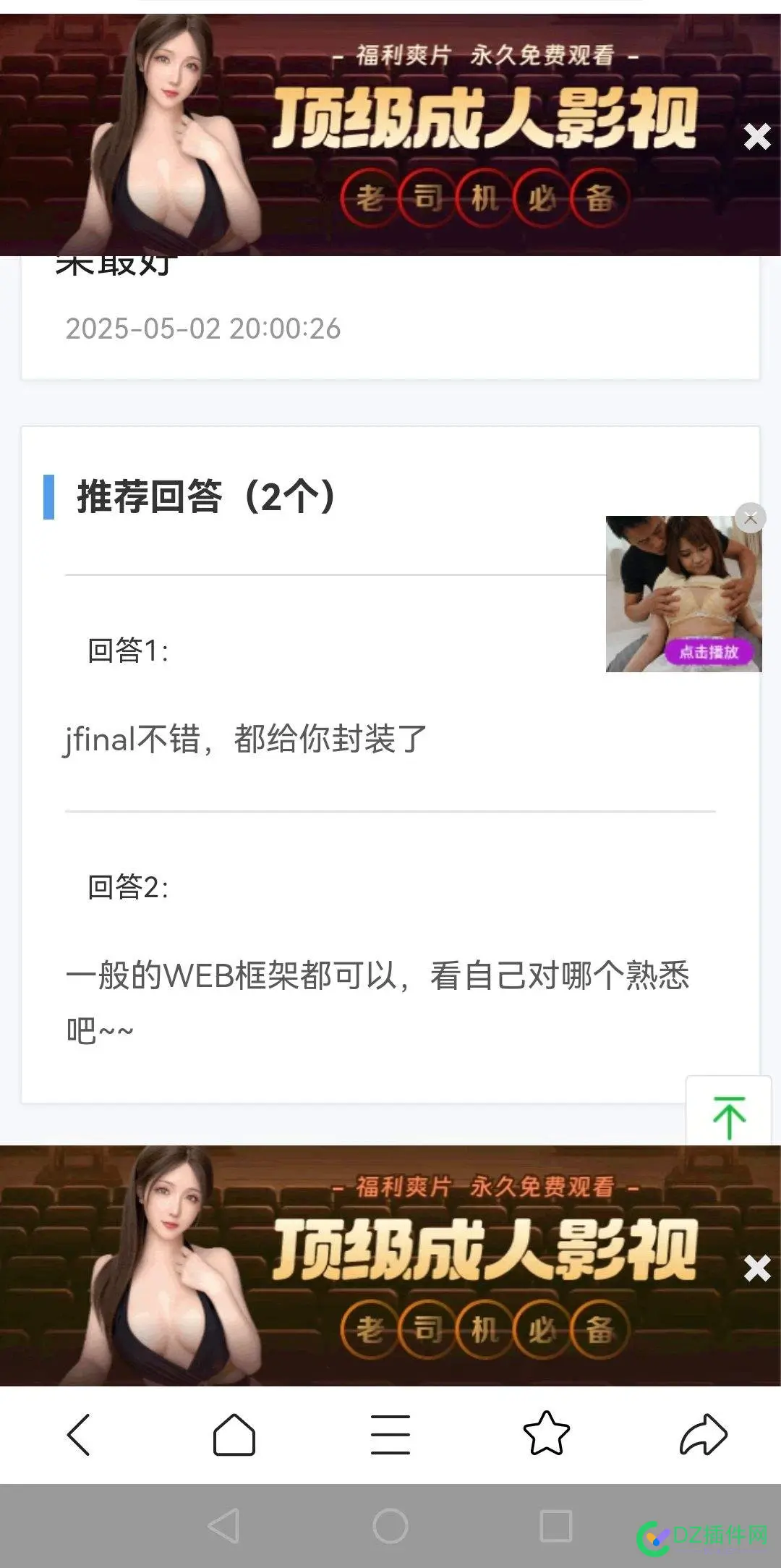Screen dimensions: 781x1568
Task: Tap the bookmark star icon
Action: [546, 1435]
